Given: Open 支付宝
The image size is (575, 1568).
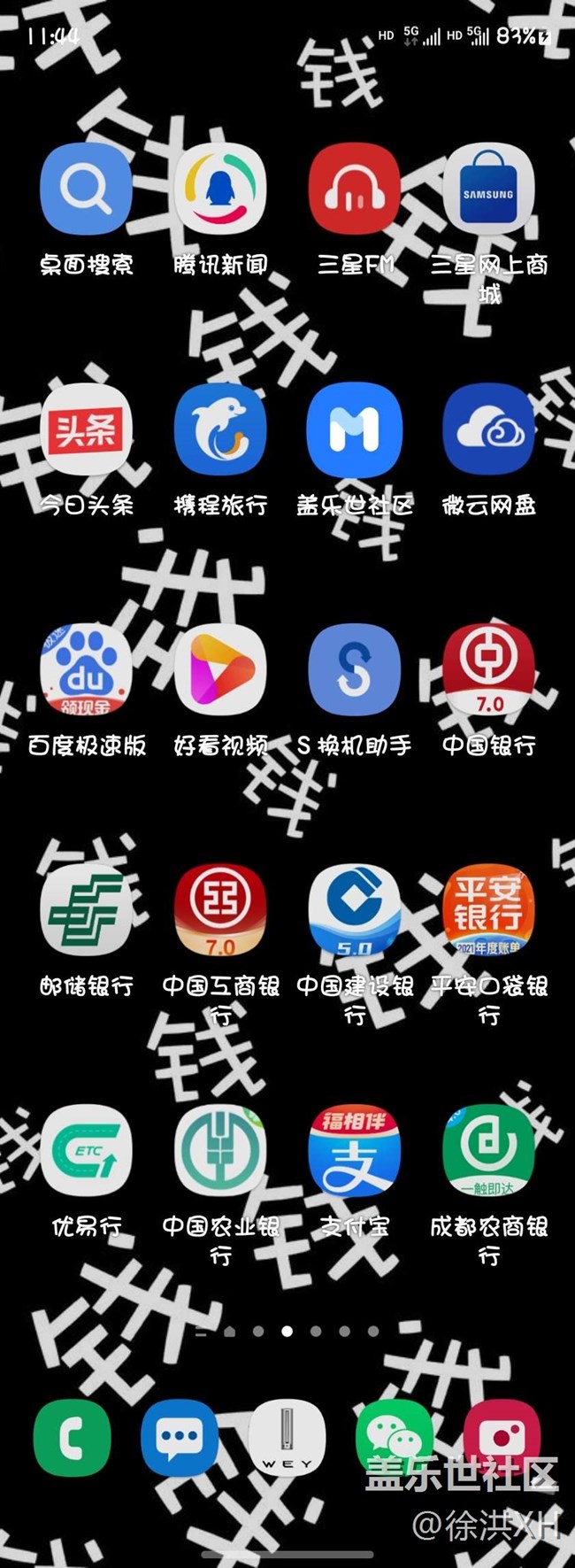Looking at the screenshot, I should [354, 1151].
